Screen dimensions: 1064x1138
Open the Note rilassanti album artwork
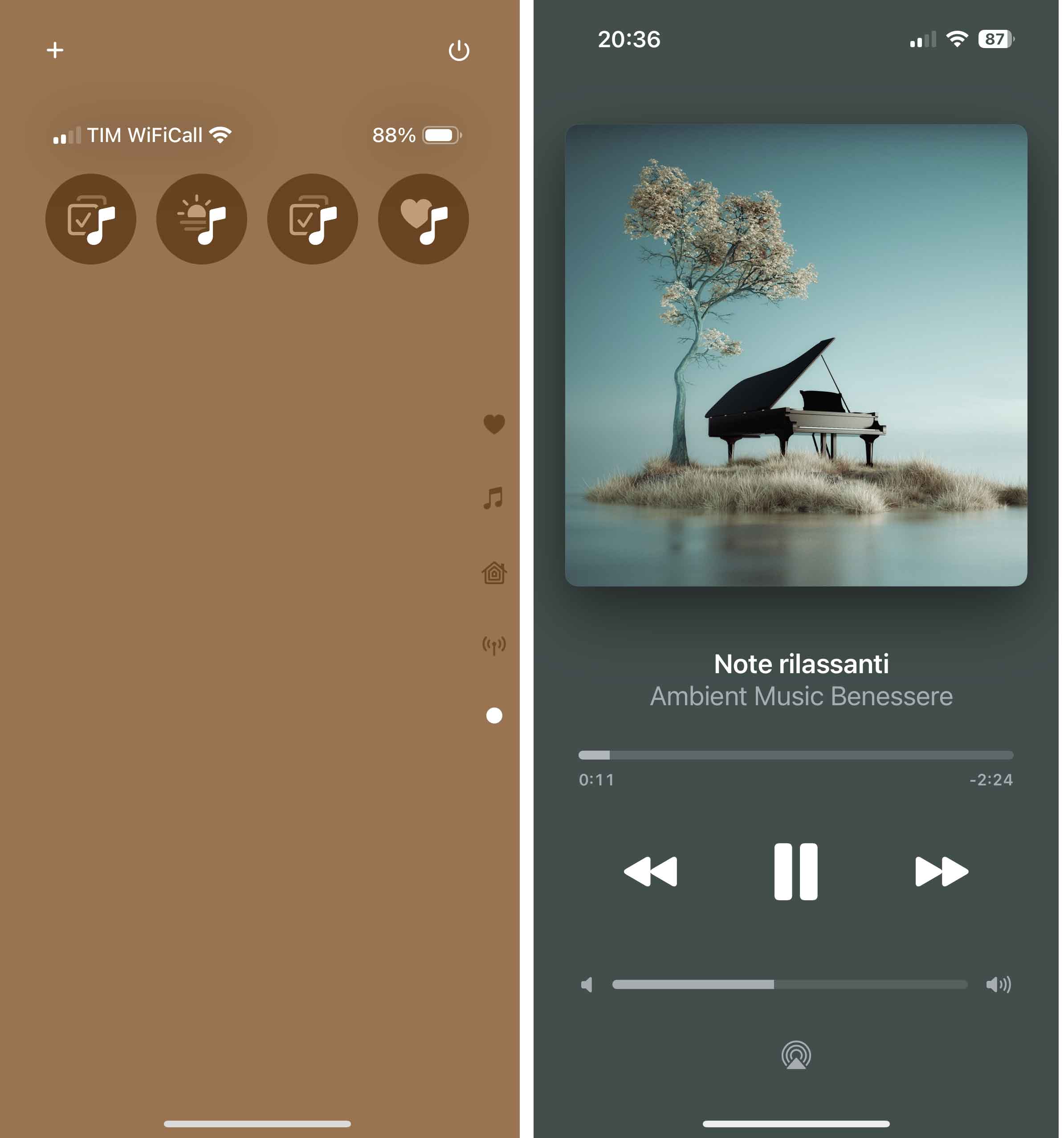coord(795,355)
